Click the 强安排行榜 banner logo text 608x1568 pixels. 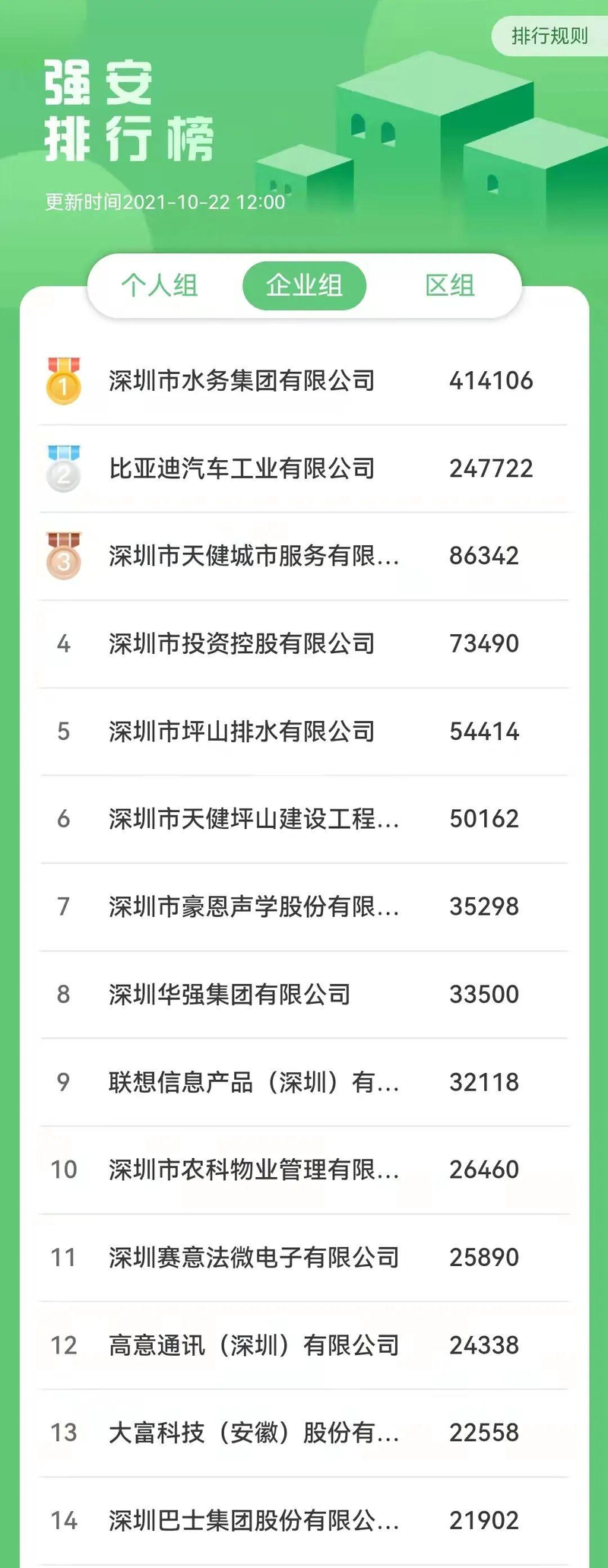pos(129,106)
